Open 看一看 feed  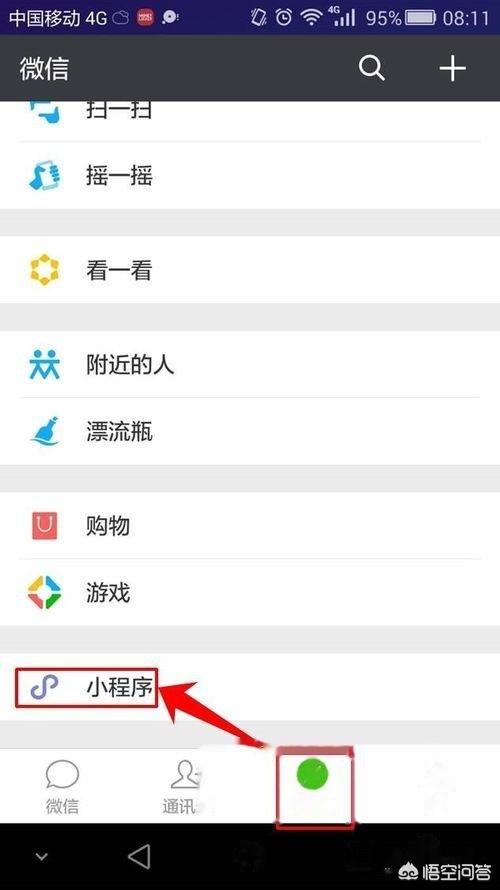click(250, 270)
